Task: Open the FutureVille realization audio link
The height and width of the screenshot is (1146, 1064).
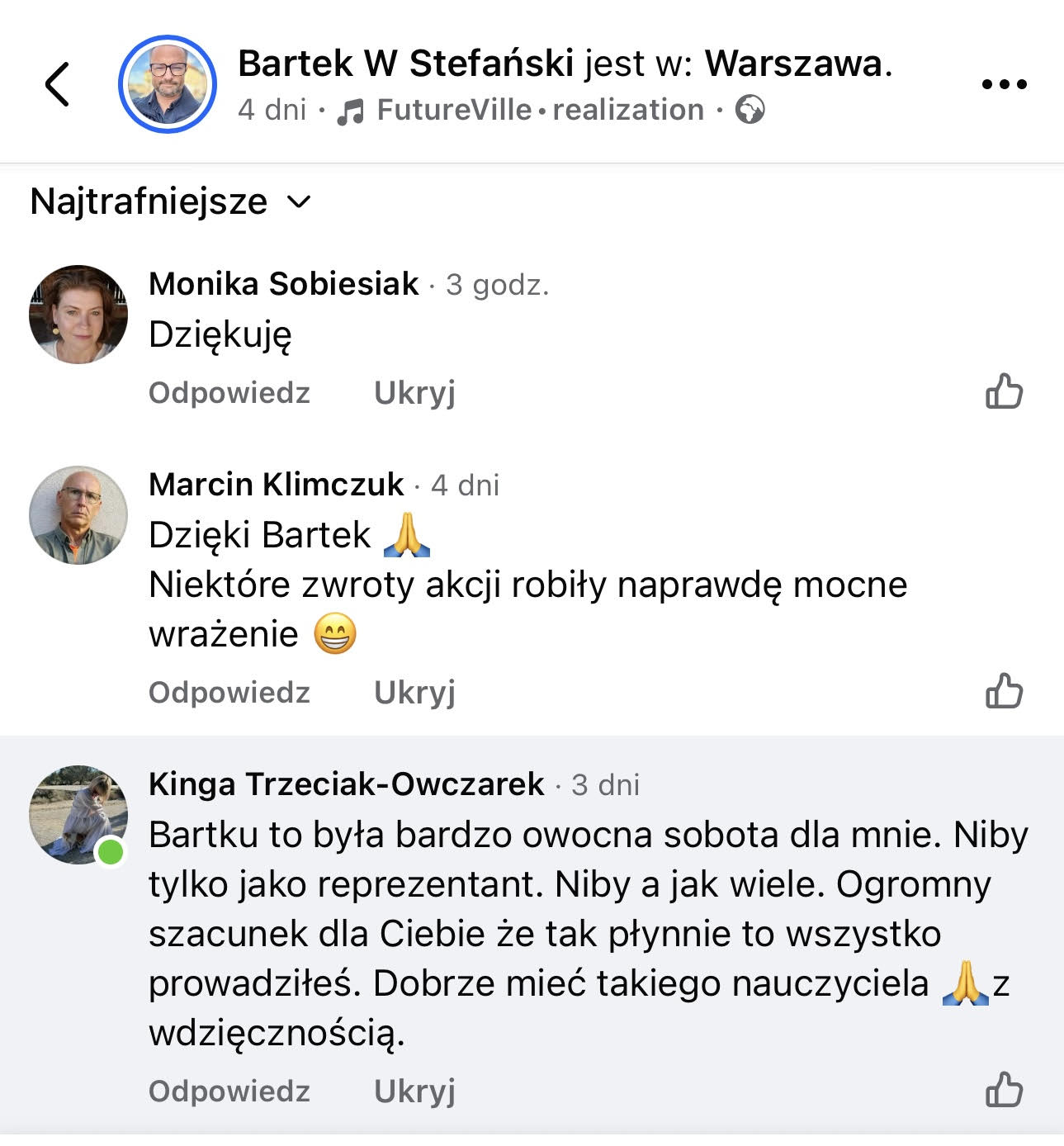Action: point(522,110)
